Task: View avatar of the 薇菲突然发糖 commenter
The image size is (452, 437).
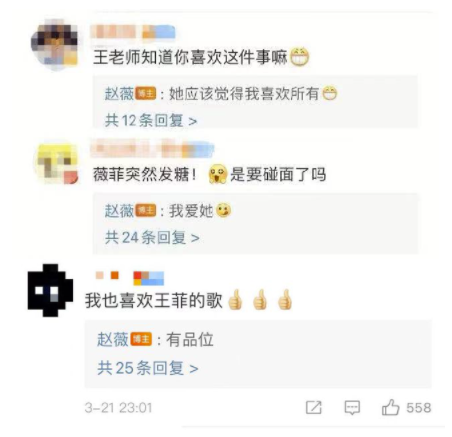Action: click(57, 164)
